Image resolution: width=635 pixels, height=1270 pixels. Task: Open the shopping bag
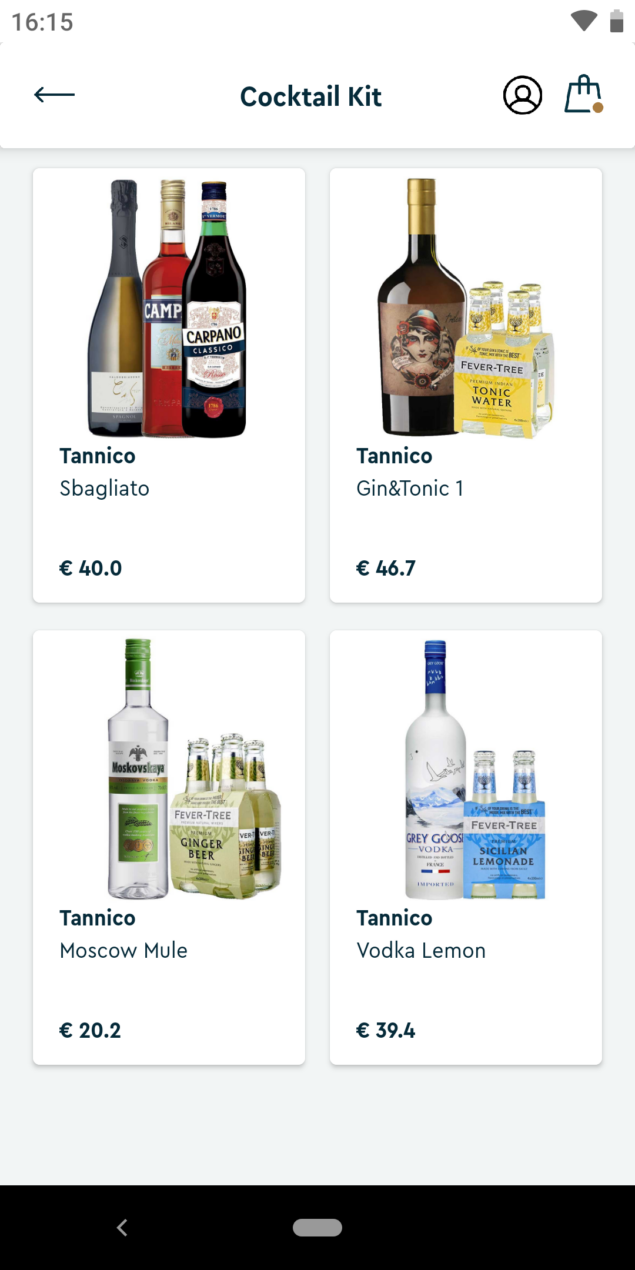(x=583, y=96)
